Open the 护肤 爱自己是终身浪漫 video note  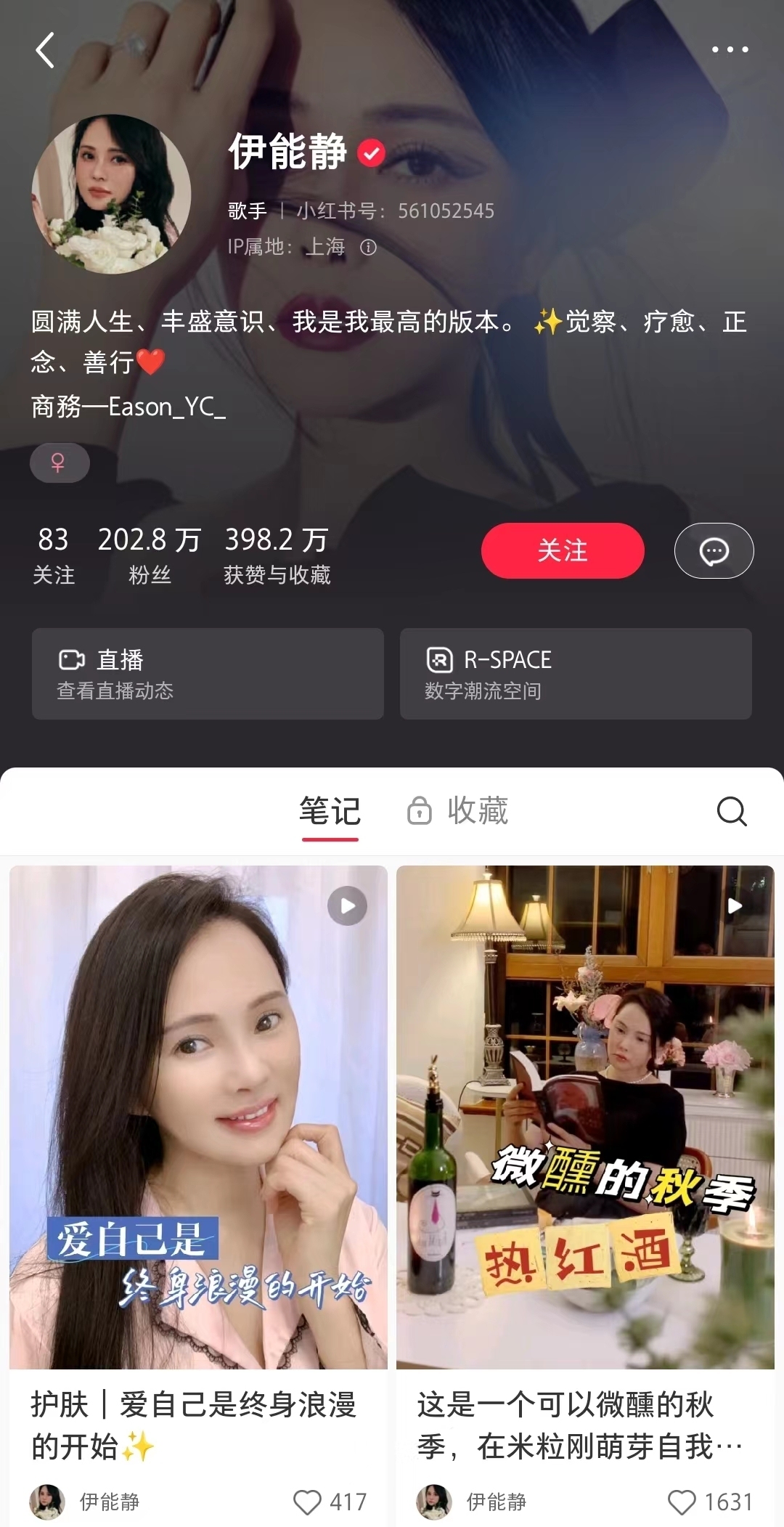198,1117
